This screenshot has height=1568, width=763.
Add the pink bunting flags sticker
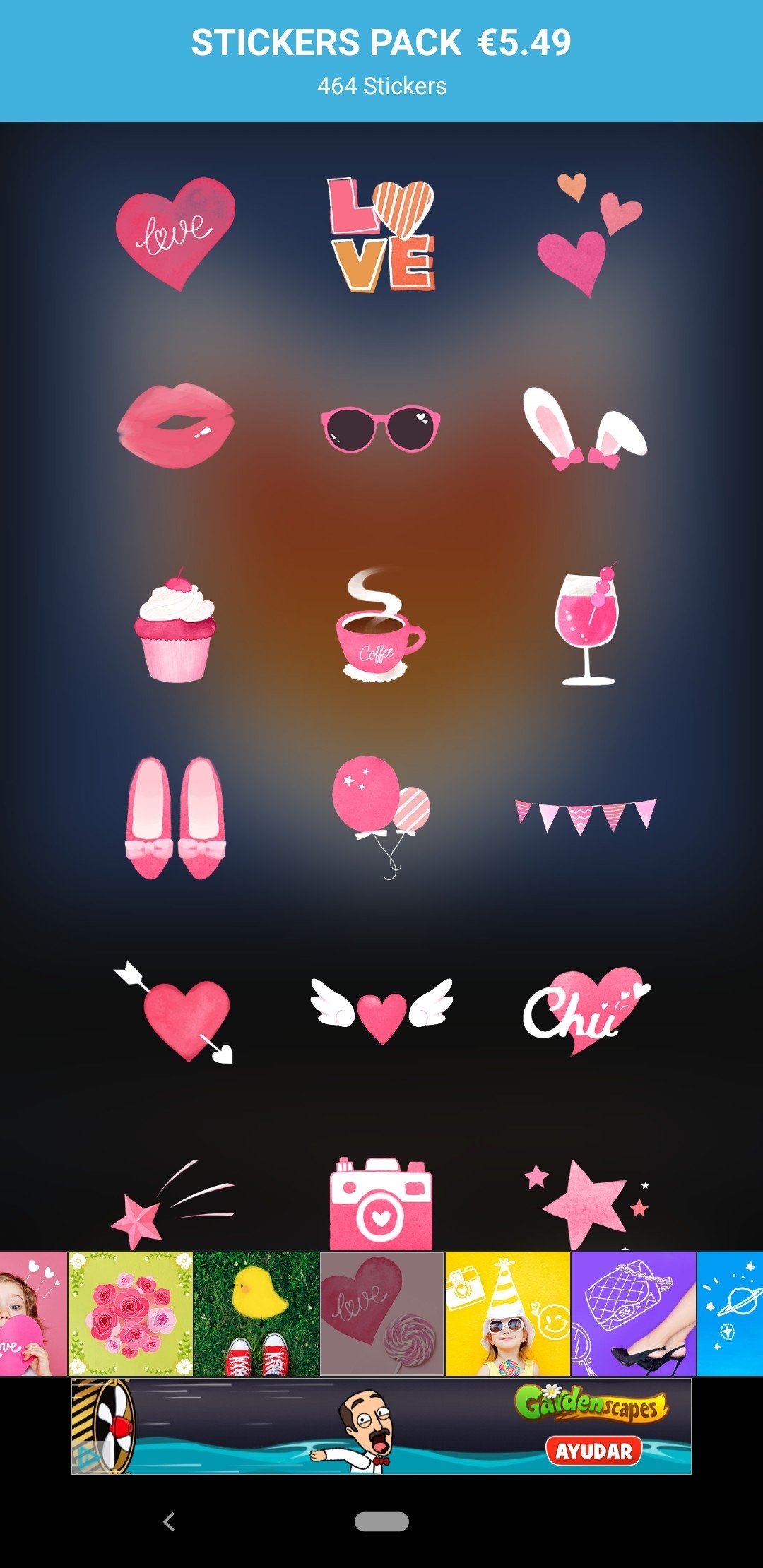click(585, 816)
